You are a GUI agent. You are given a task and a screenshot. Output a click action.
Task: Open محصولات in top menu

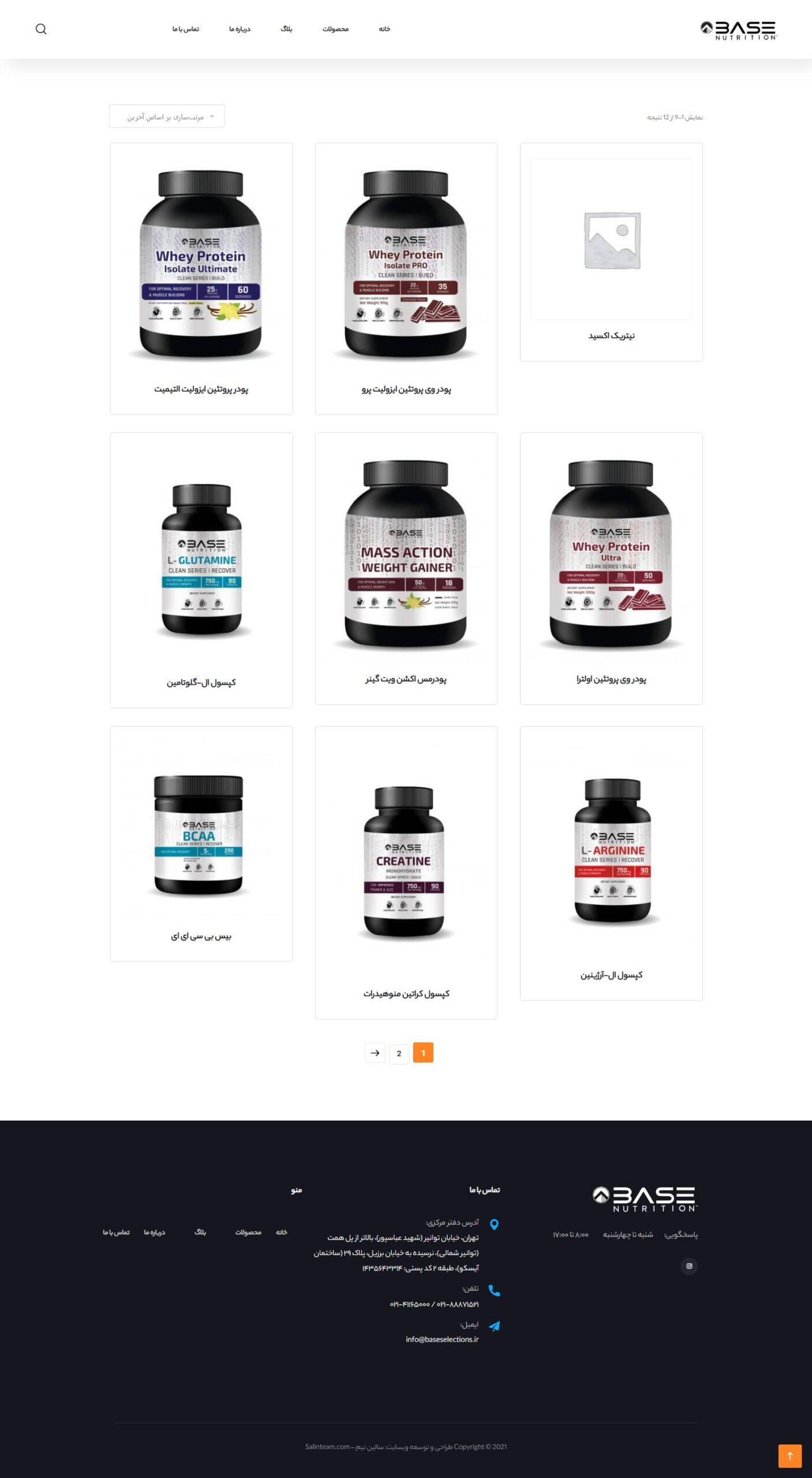[x=335, y=29]
